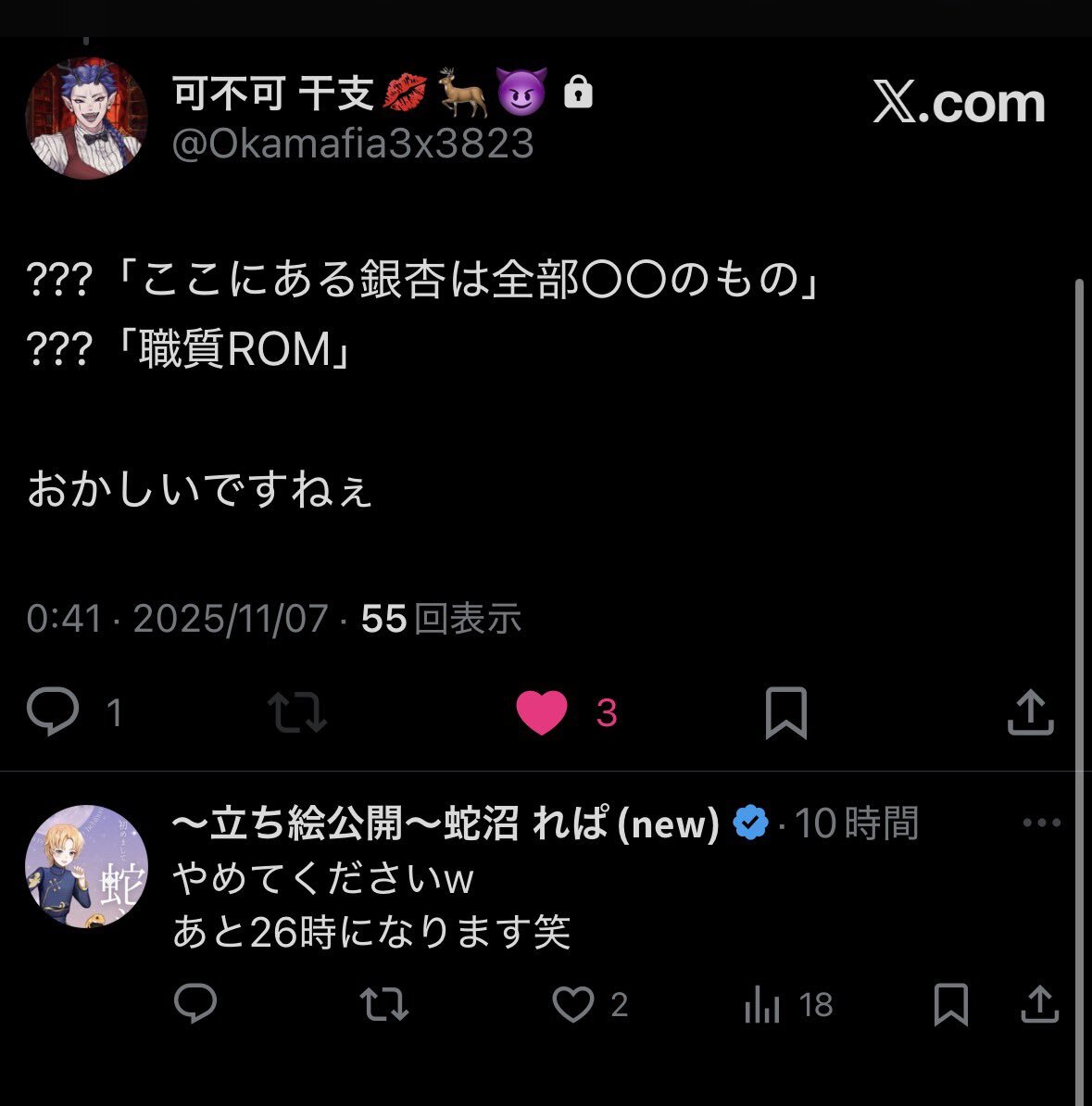The height and width of the screenshot is (1106, 1092).
Task: Unlike the main post's pink heart
Action: coord(542,712)
